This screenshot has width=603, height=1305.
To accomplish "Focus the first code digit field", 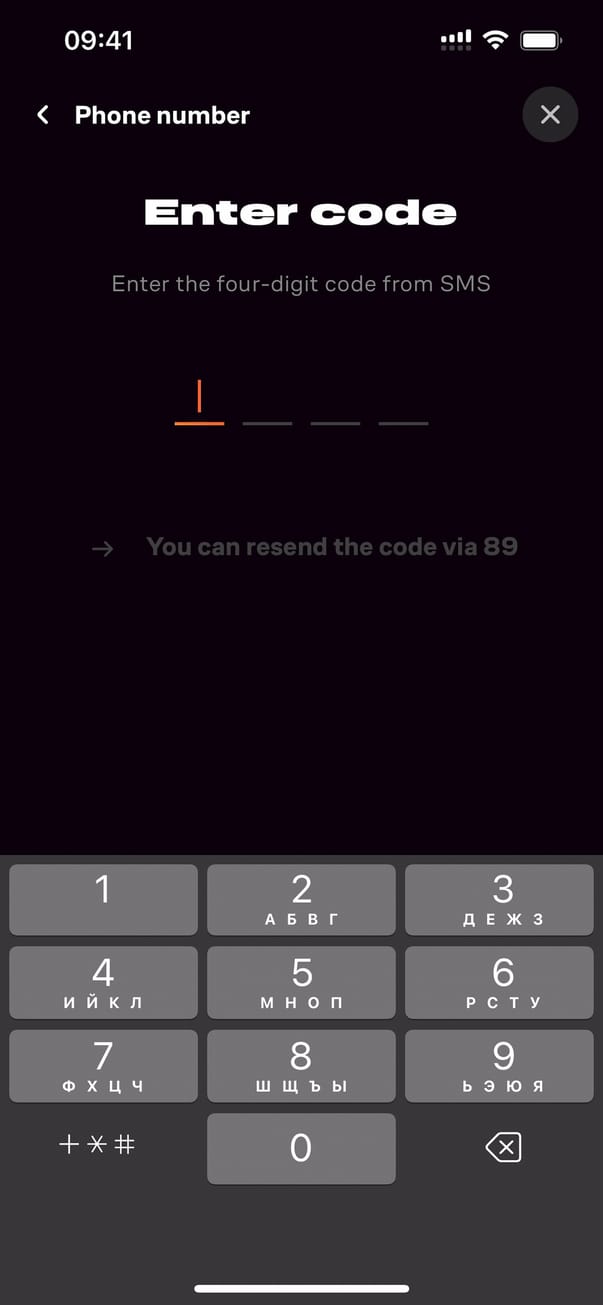I will (x=199, y=402).
